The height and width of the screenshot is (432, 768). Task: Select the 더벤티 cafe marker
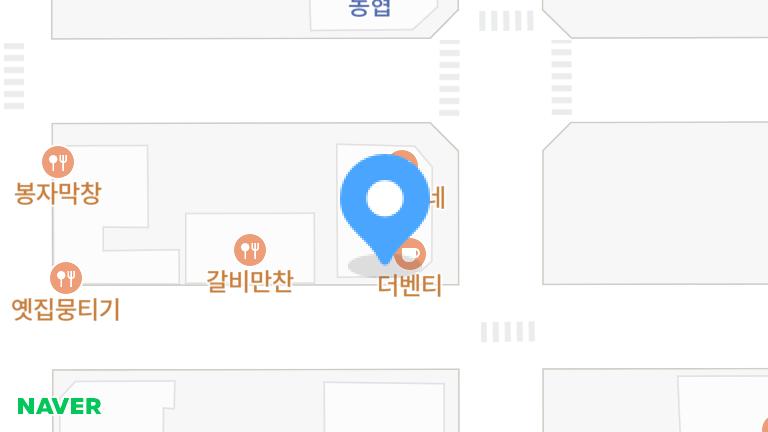click(x=411, y=256)
